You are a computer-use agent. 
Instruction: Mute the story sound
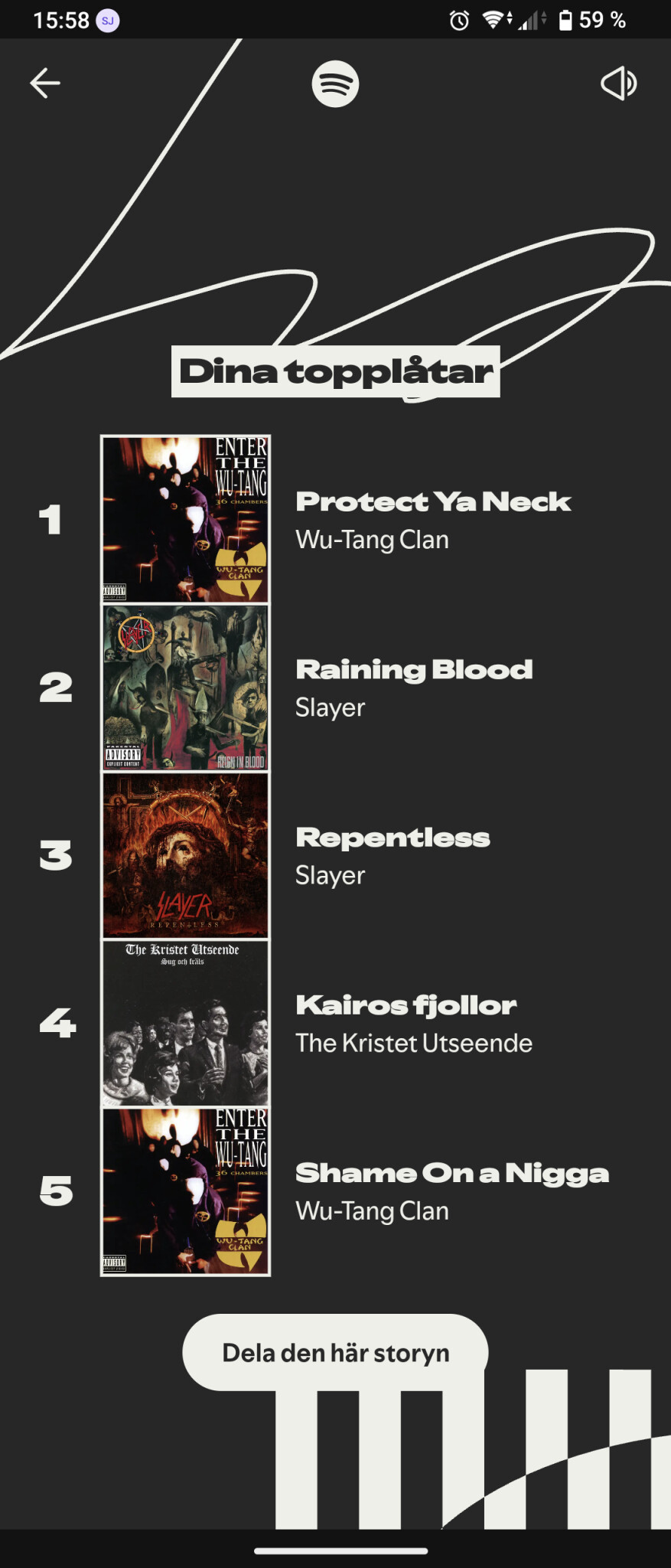[x=618, y=83]
